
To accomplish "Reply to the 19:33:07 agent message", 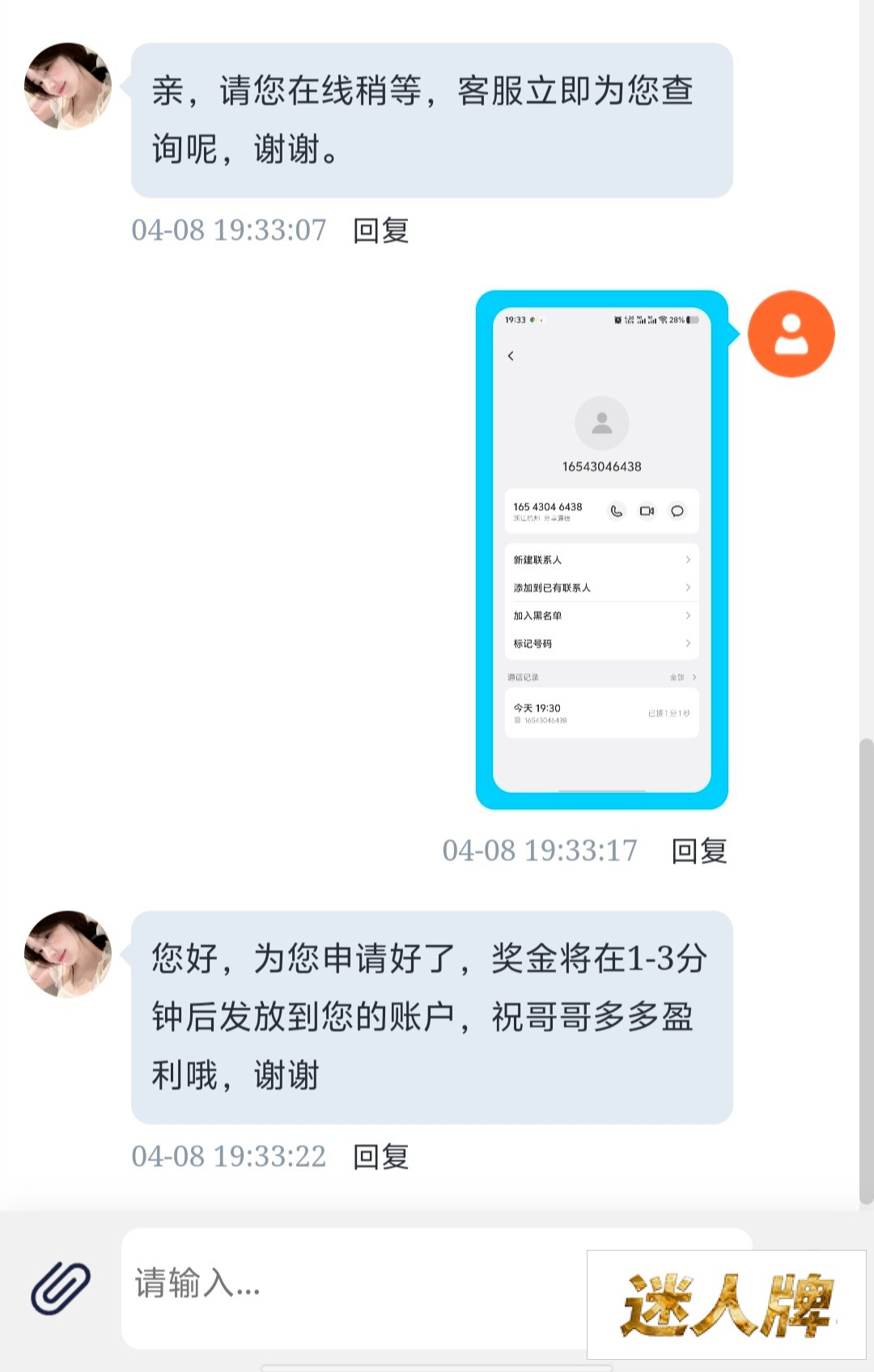I will [x=380, y=231].
